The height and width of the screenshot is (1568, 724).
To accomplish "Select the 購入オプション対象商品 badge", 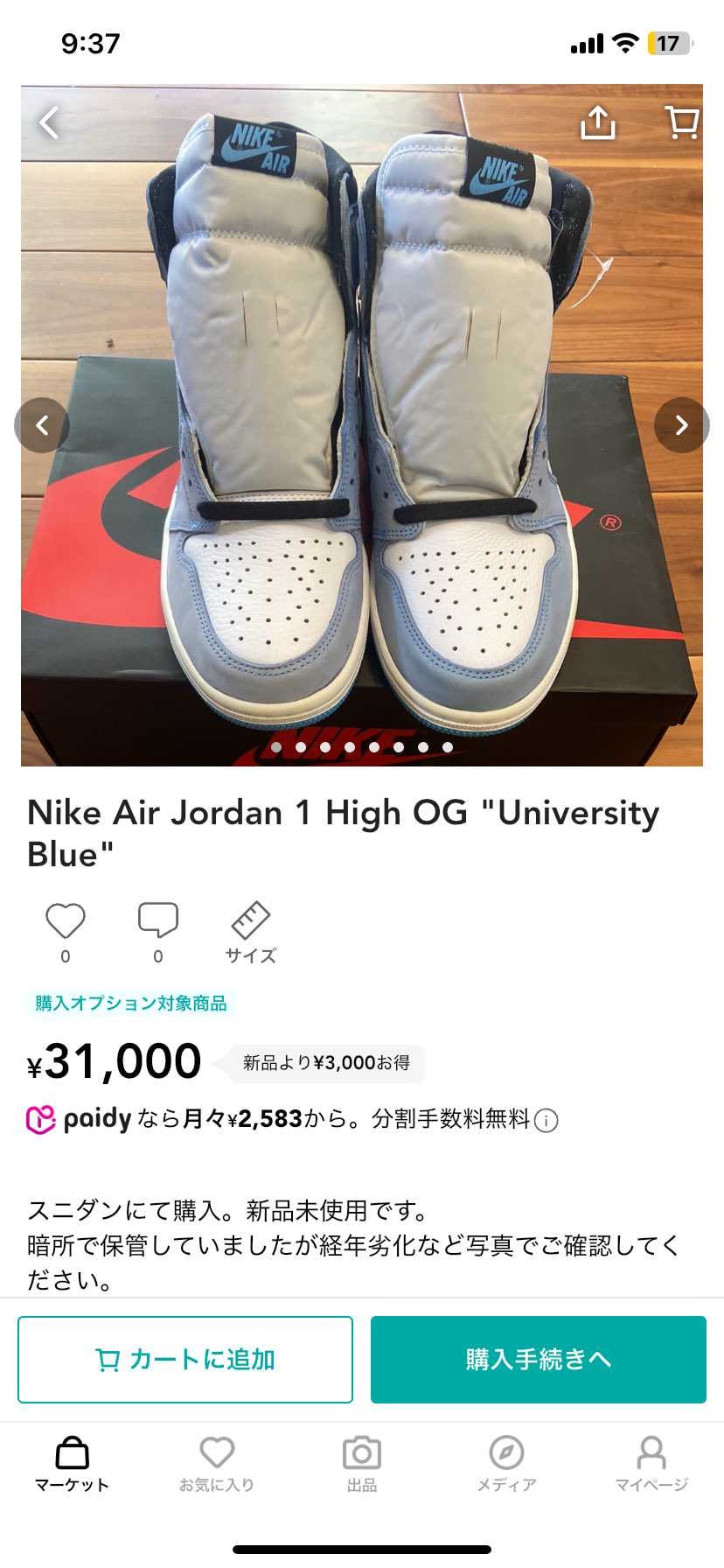I will pos(128,1003).
